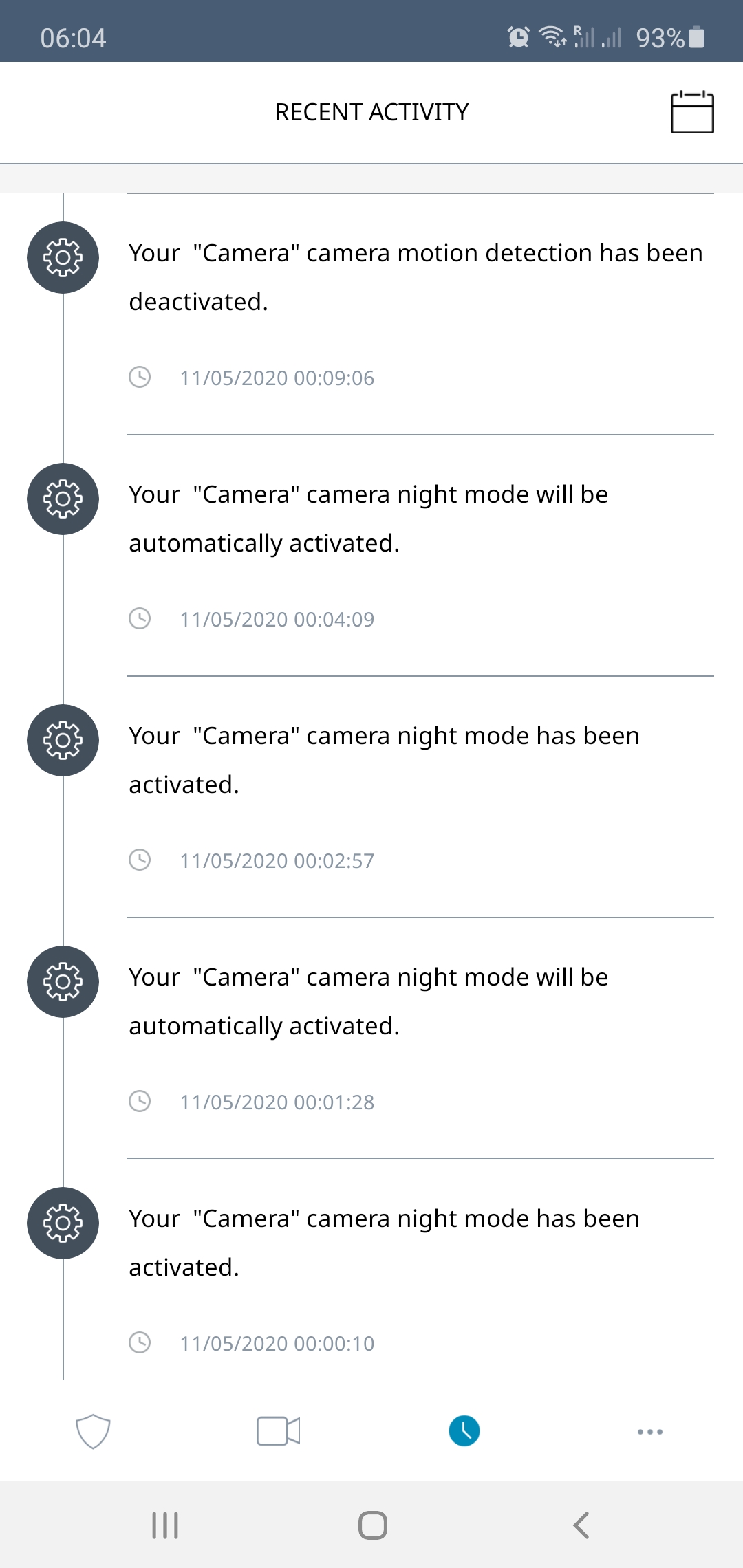Go back with the system back button
The image size is (743, 1568).
(x=581, y=1525)
